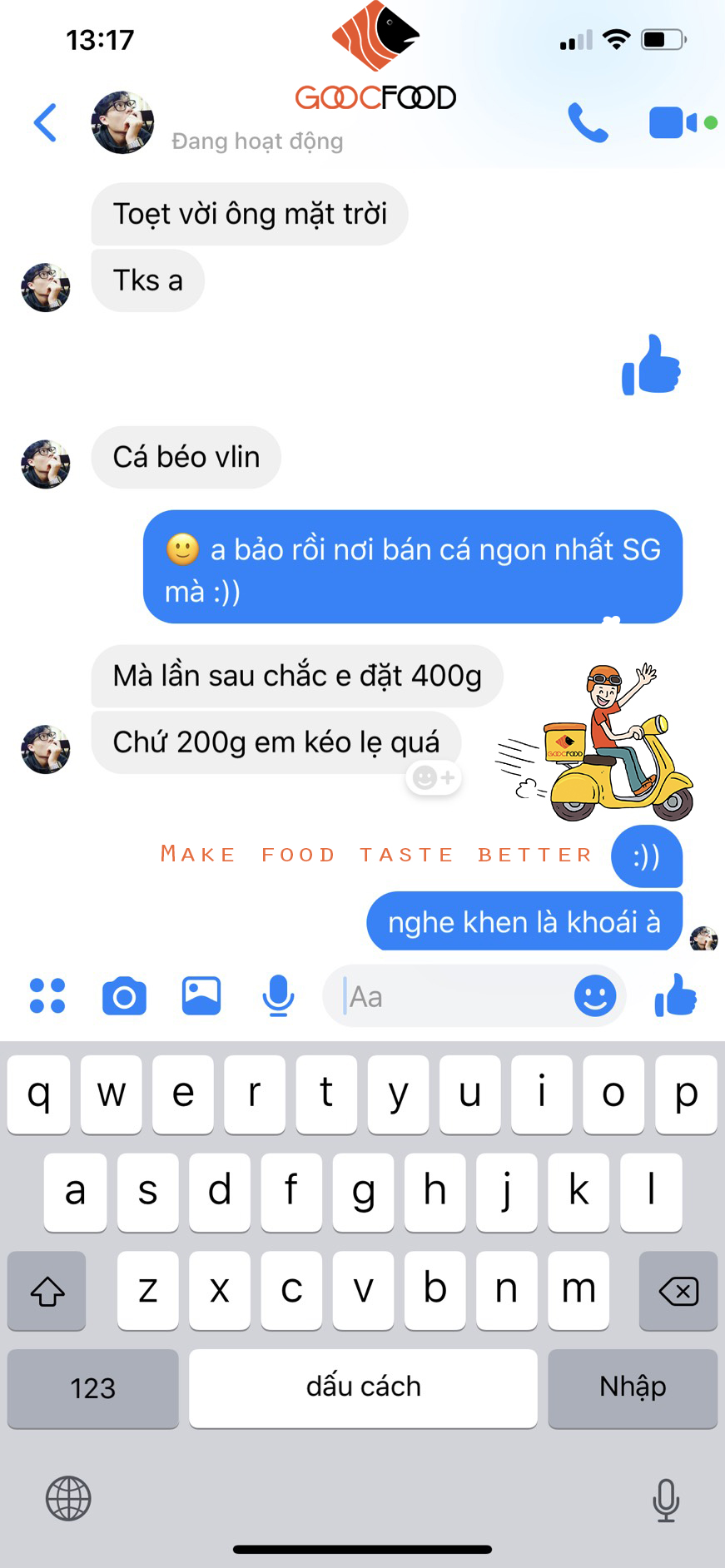725x1568 pixels.
Task: Start keyboard dictation microphone
Action: pyautogui.click(x=665, y=1499)
